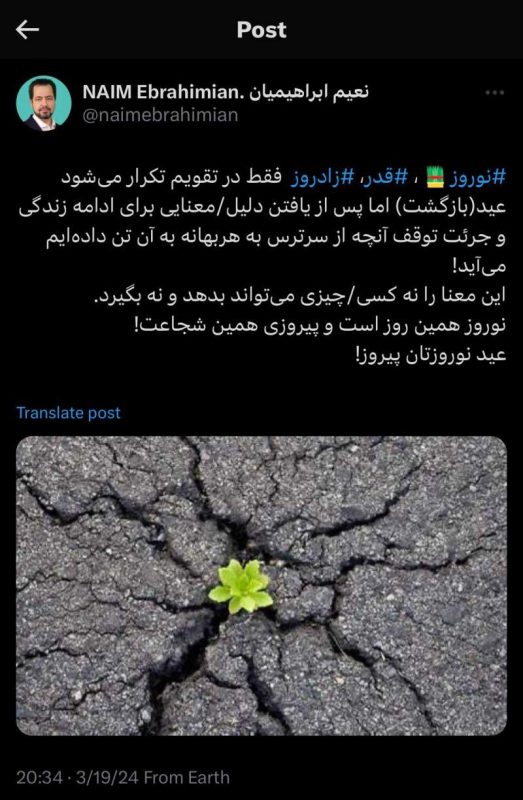This screenshot has height=800, width=523.
Task: Tap the #نوروز hashtag
Action: (483, 179)
